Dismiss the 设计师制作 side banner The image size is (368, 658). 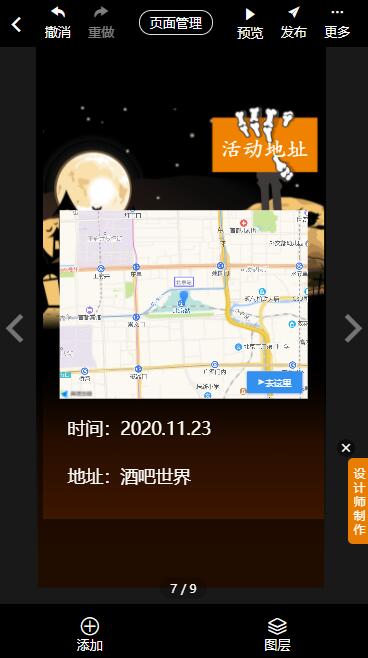tap(346, 448)
